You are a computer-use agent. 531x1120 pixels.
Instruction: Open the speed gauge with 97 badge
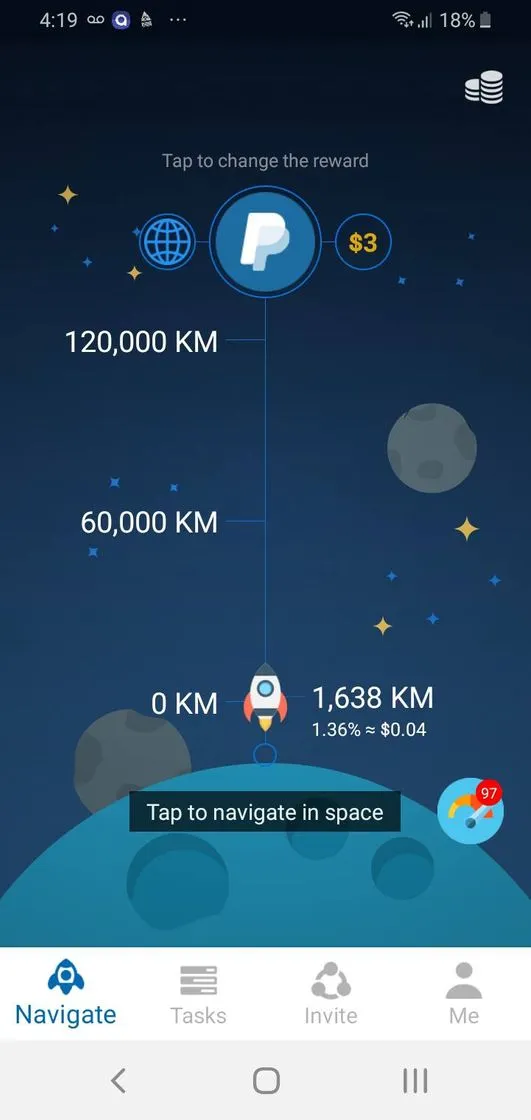471,811
